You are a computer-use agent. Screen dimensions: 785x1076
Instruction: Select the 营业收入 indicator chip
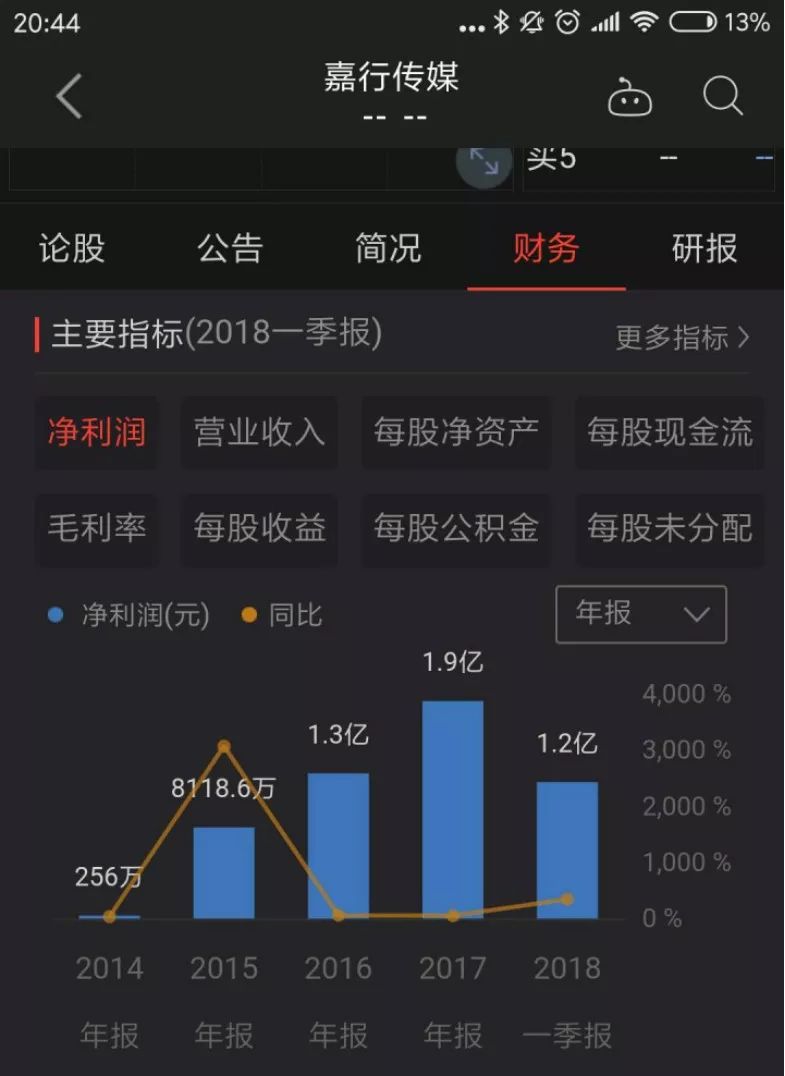point(259,432)
